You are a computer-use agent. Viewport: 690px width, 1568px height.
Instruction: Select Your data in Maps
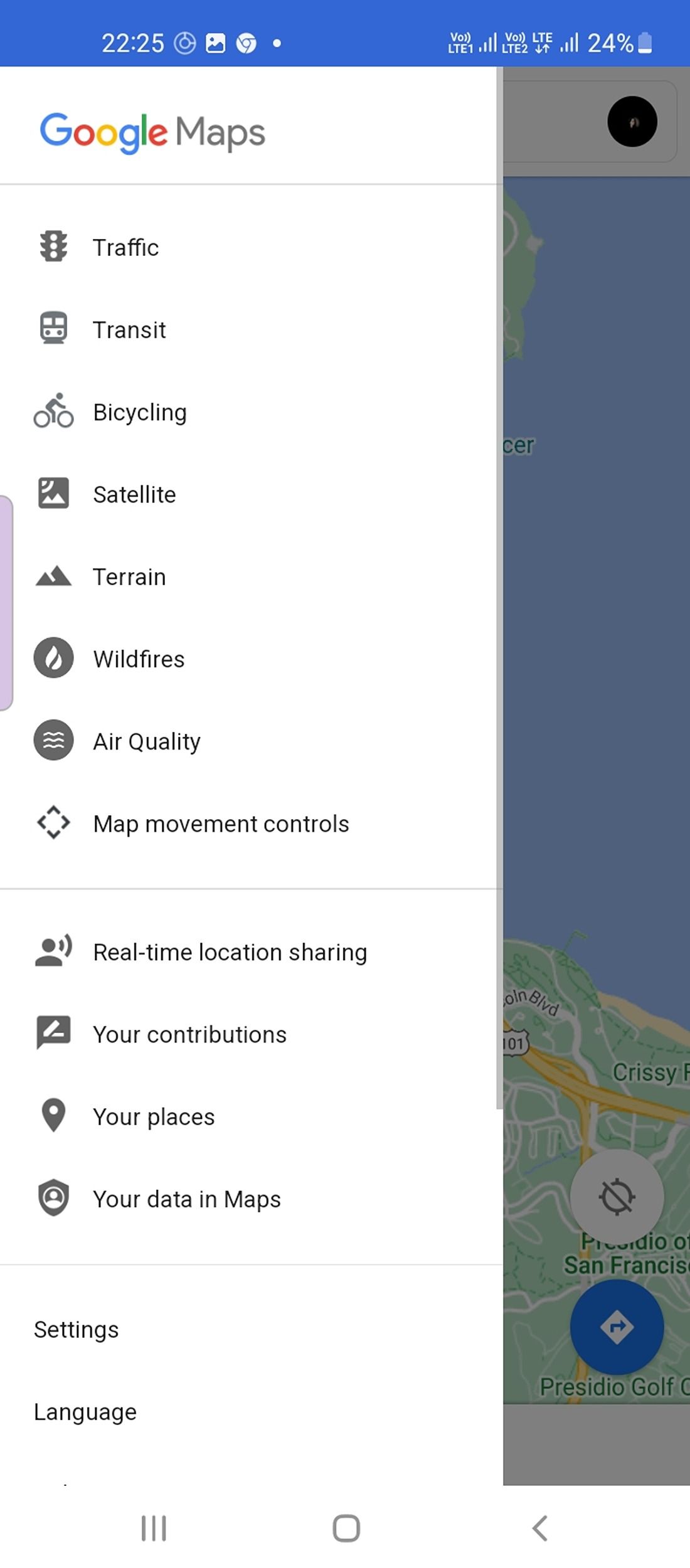tap(186, 1199)
